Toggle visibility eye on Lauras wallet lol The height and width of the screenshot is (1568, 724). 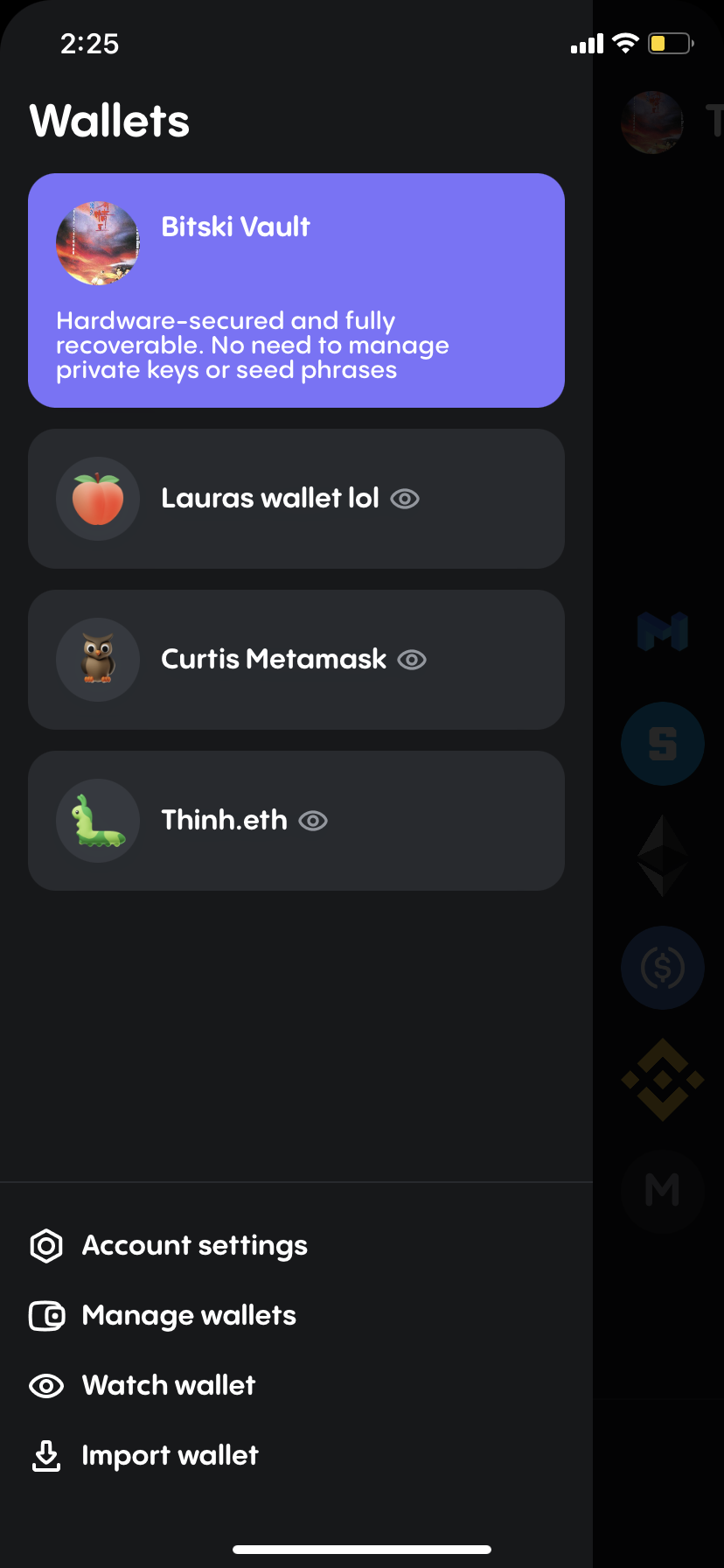405,499
